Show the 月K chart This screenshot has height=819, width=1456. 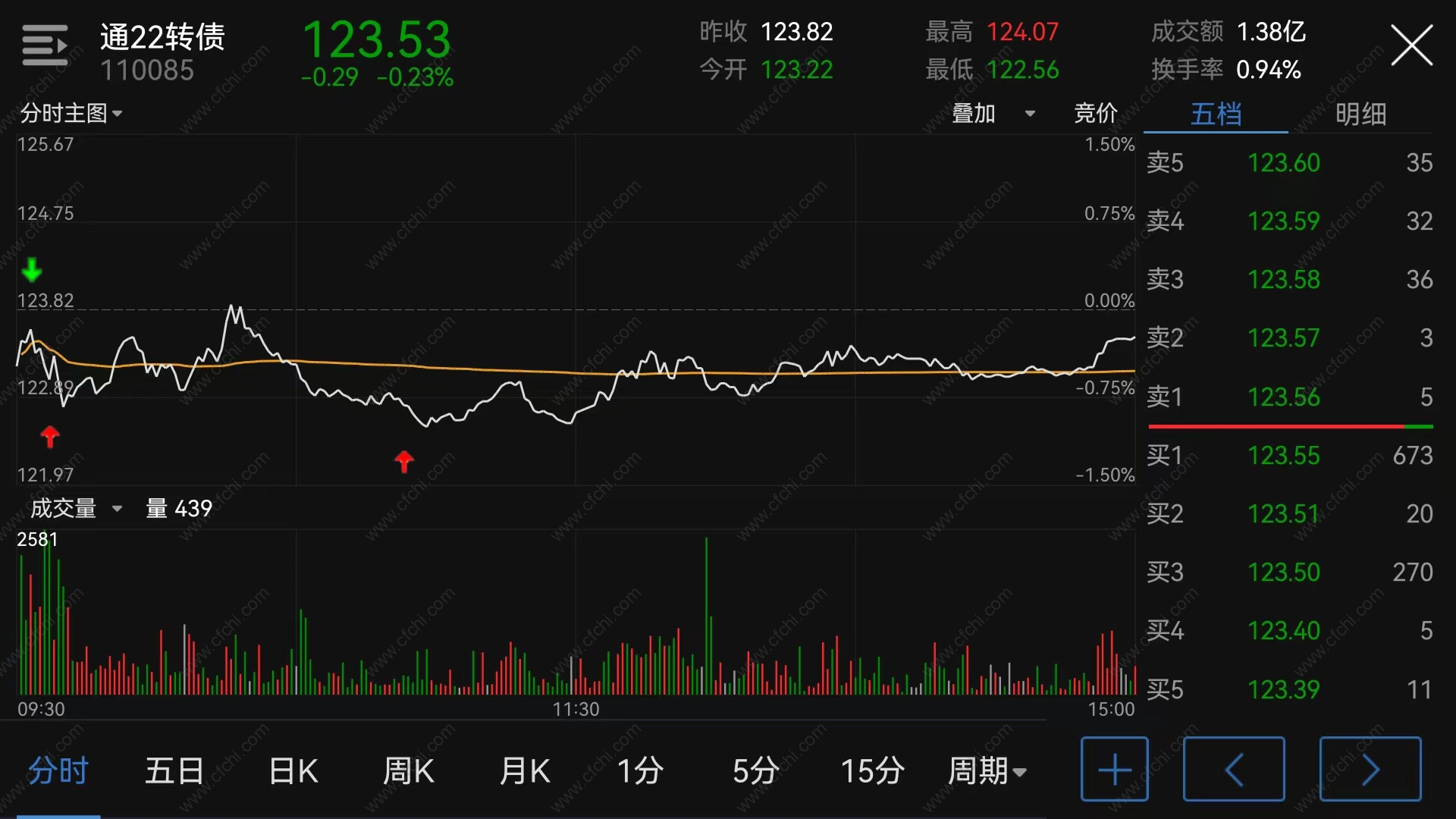pyautogui.click(x=525, y=771)
